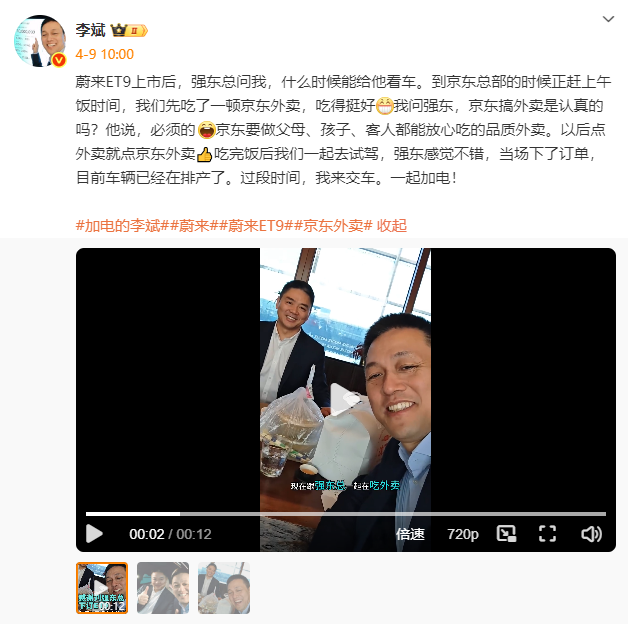
Task: Open picture-in-picture mode
Action: [507, 534]
